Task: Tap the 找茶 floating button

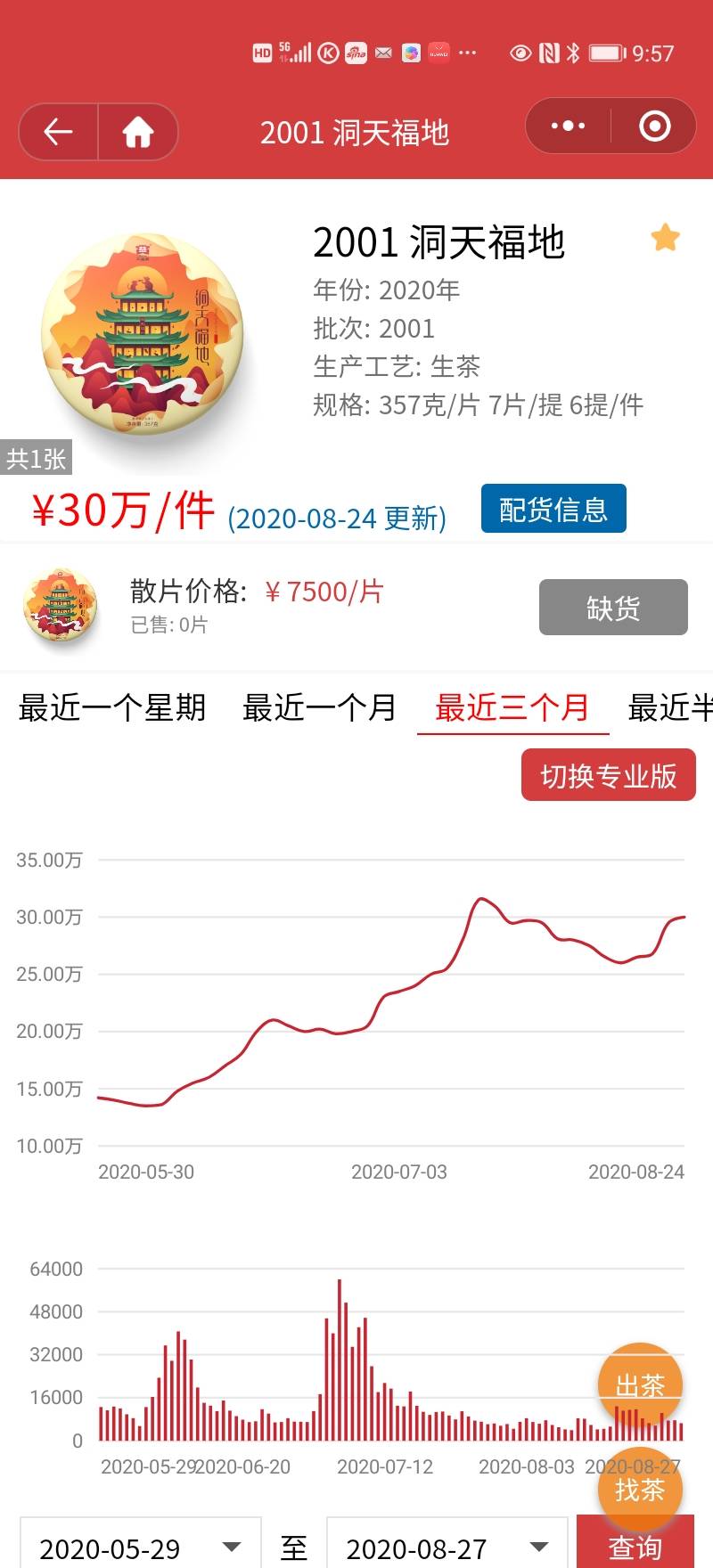Action: click(640, 1489)
